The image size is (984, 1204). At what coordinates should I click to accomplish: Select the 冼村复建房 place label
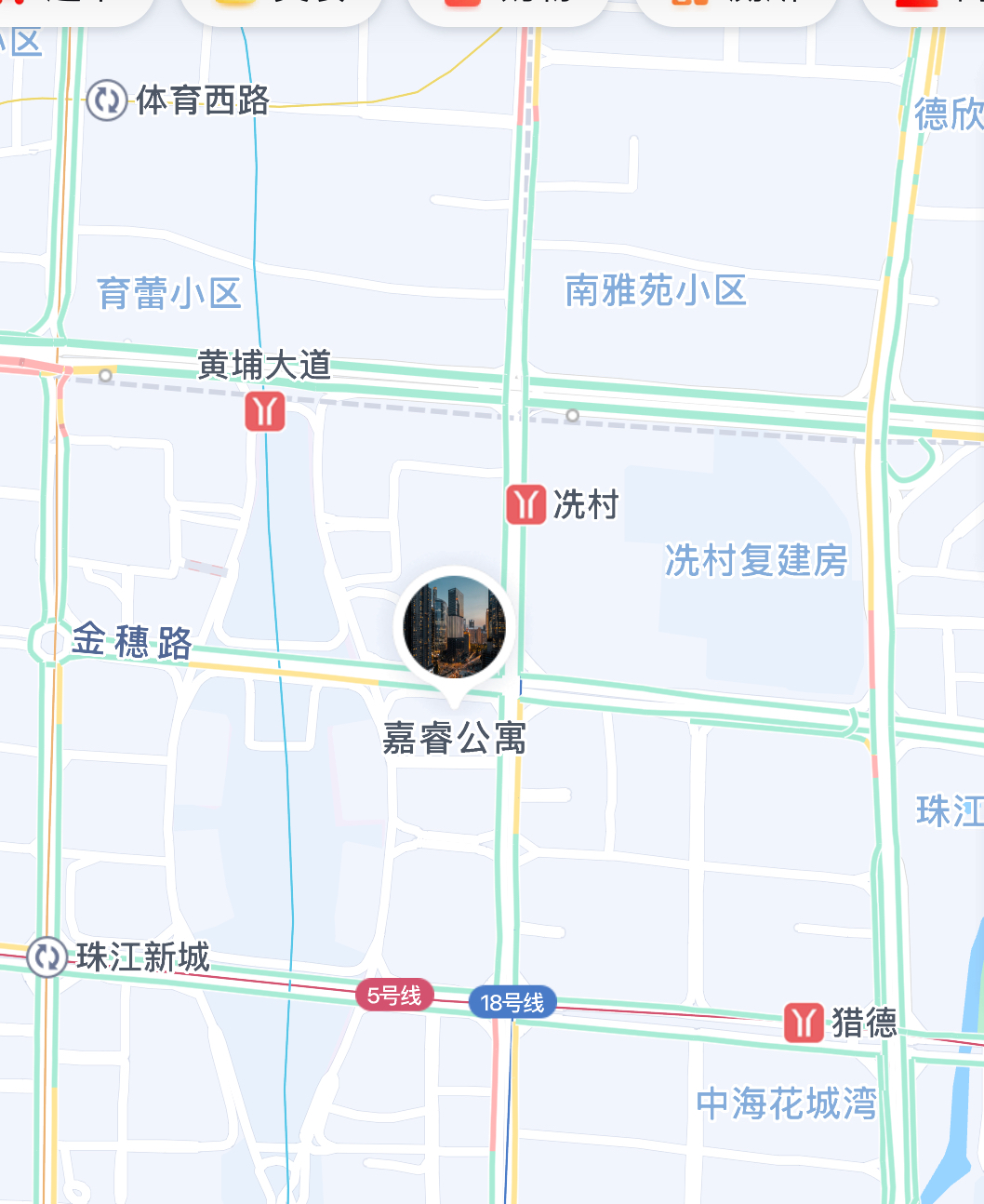pos(756,560)
